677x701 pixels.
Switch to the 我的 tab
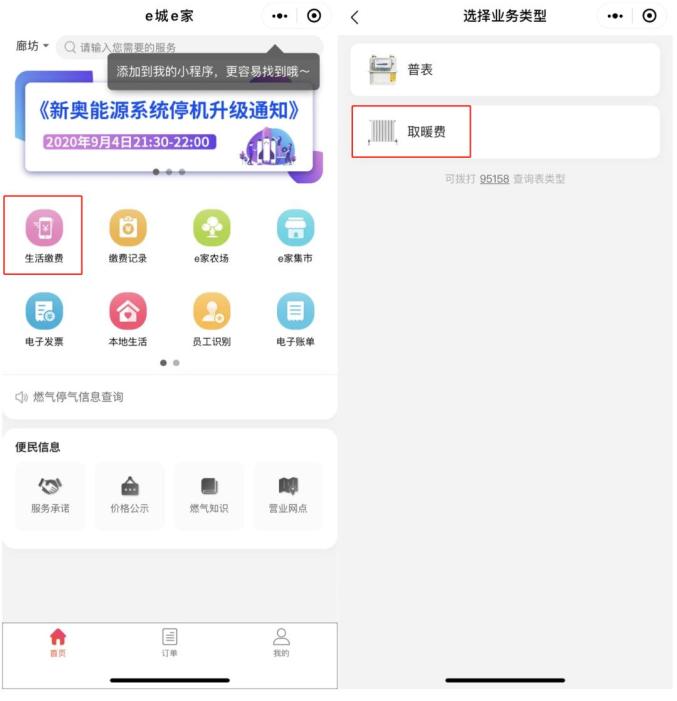(281, 642)
